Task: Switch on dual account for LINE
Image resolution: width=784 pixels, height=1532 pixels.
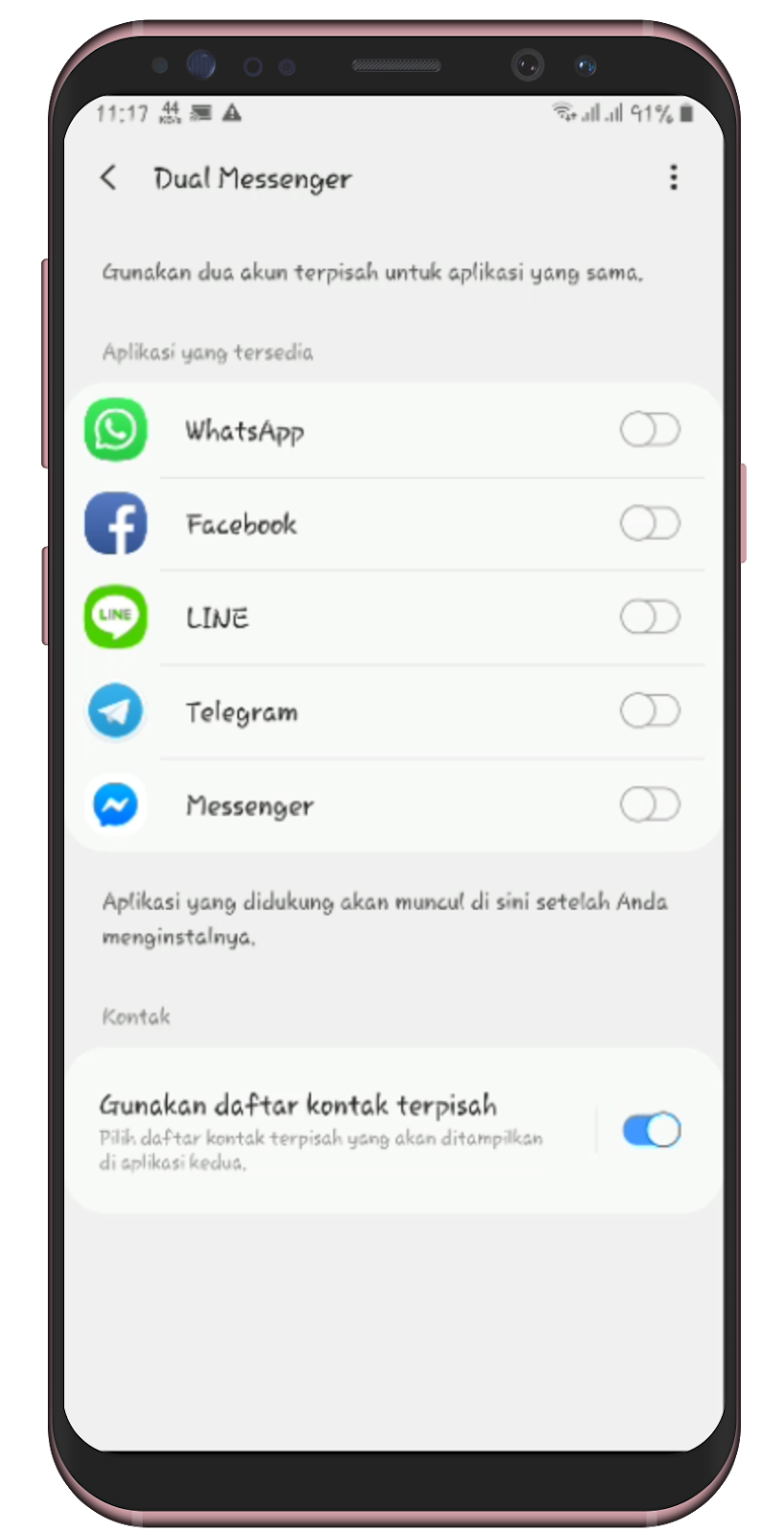Action: pos(650,618)
